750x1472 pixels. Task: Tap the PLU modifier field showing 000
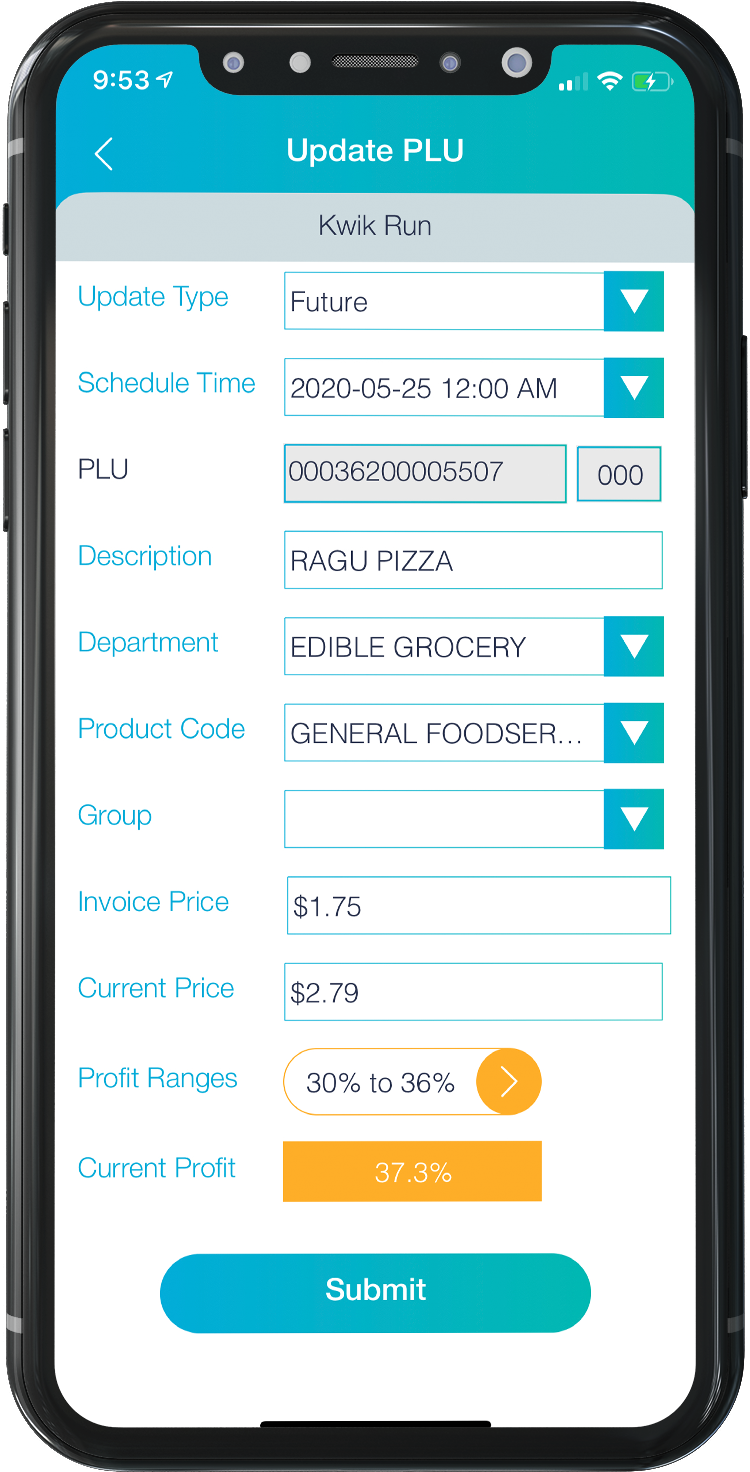pyautogui.click(x=619, y=474)
